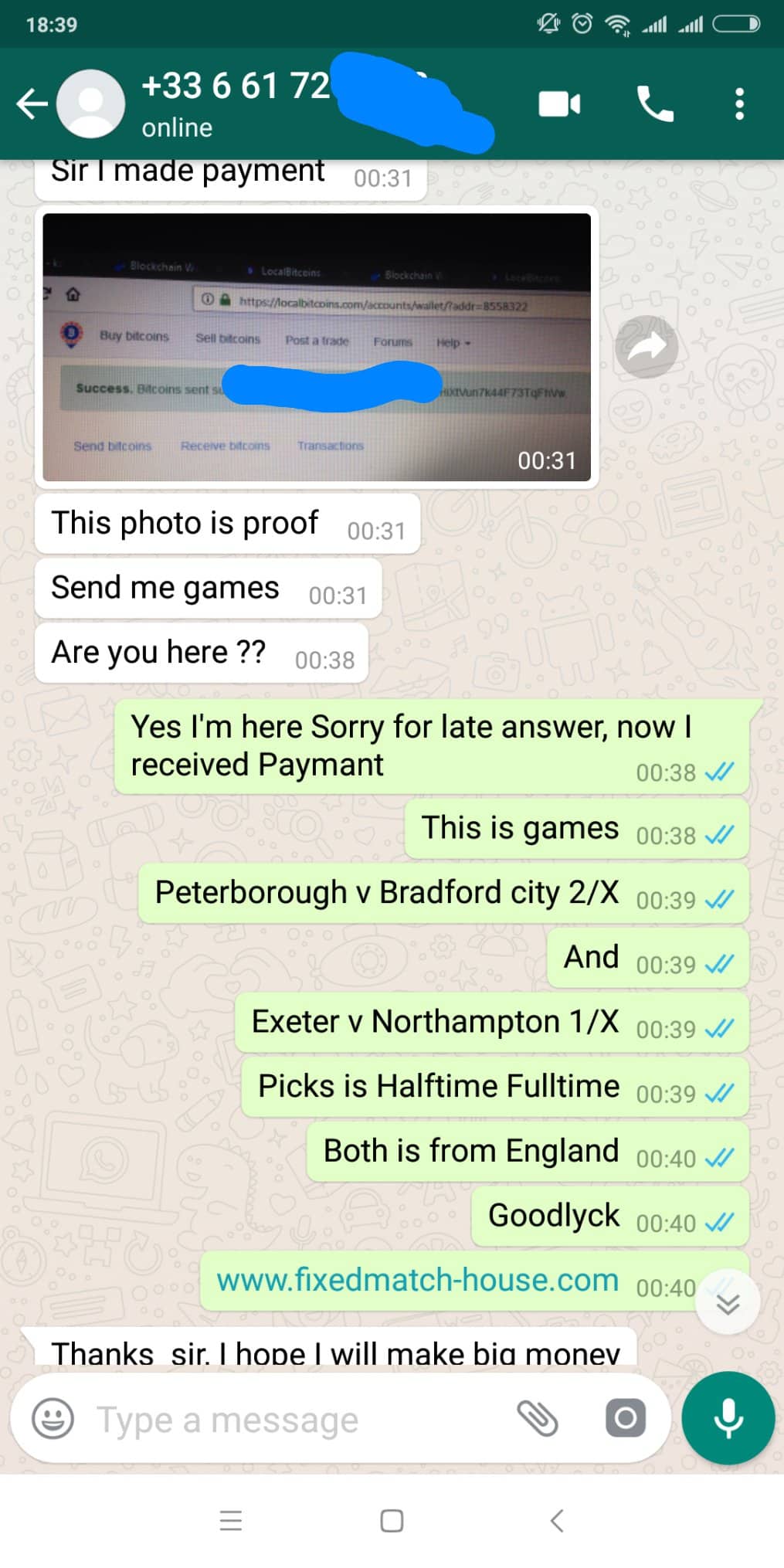Forward the received photo
Screen dimensions: 784x1568
647,348
